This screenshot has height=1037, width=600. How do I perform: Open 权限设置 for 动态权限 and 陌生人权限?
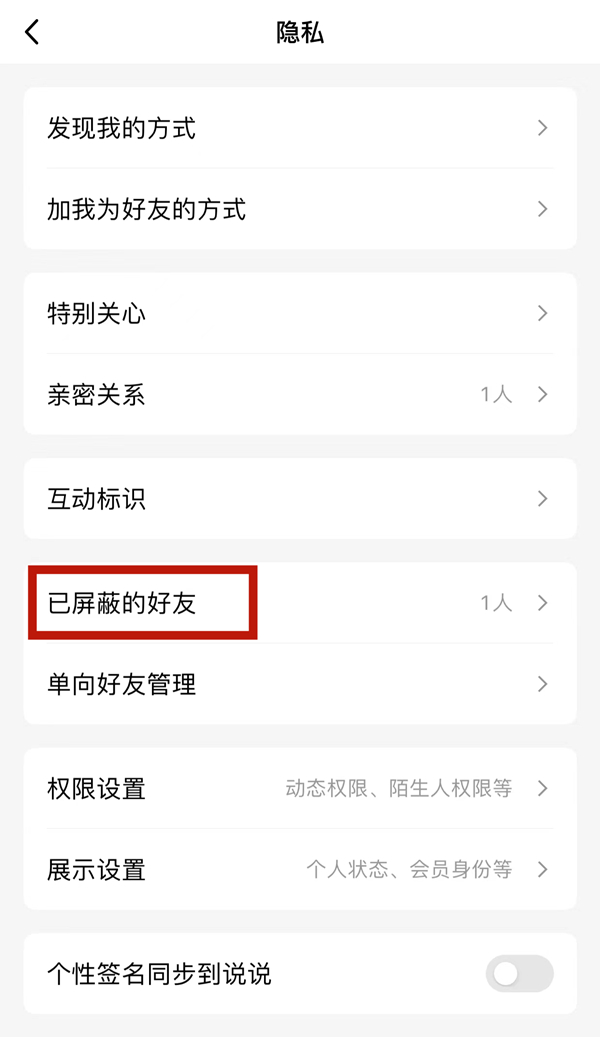300,788
